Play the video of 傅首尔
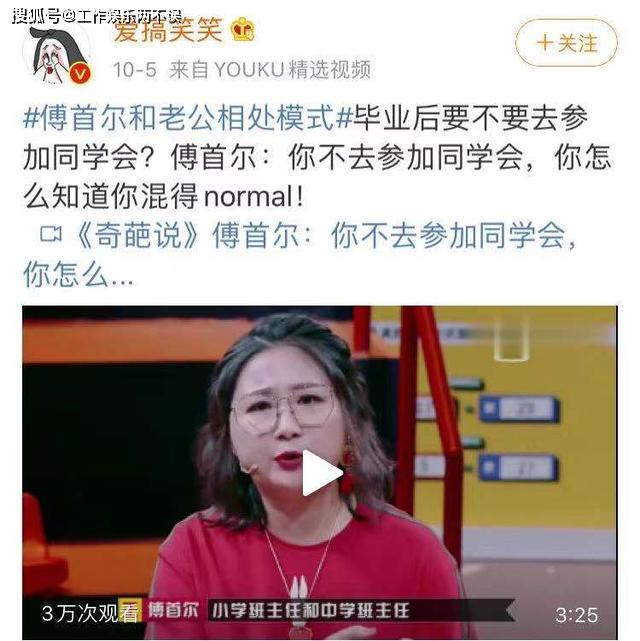Viewport: 640px width, 641px height. [322, 473]
